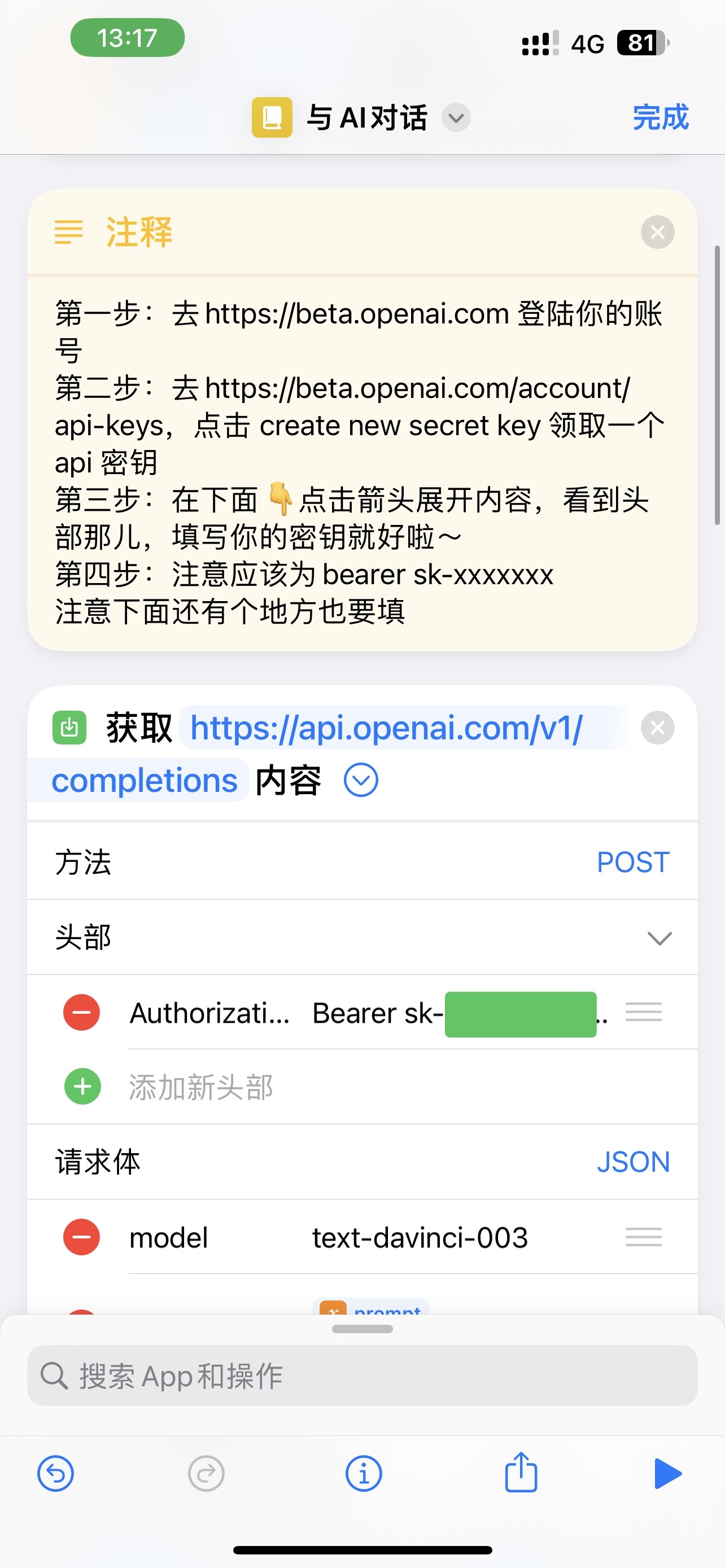Screen dimensions: 725x1568
Task: Delete the model field row
Action: pyautogui.click(x=81, y=1237)
